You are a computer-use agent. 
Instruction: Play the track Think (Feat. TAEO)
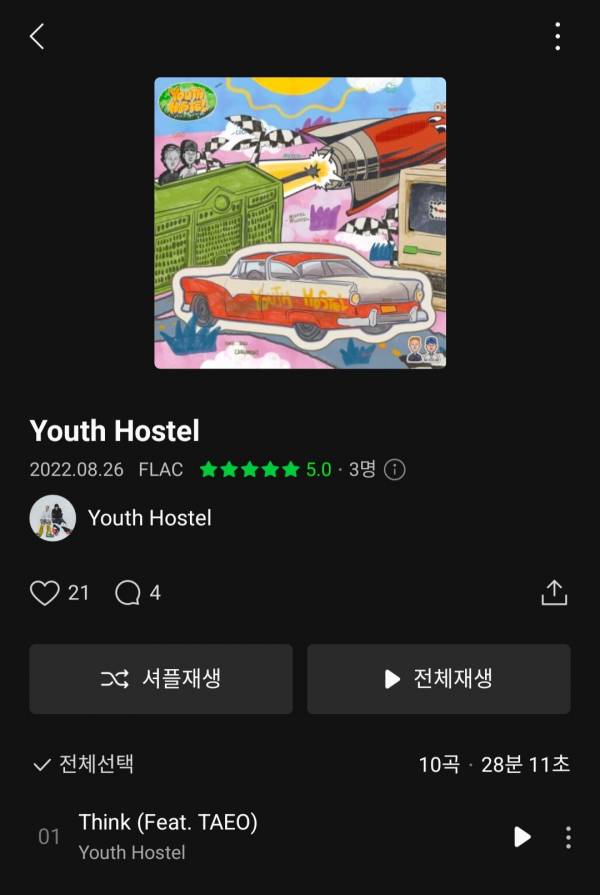click(x=522, y=837)
